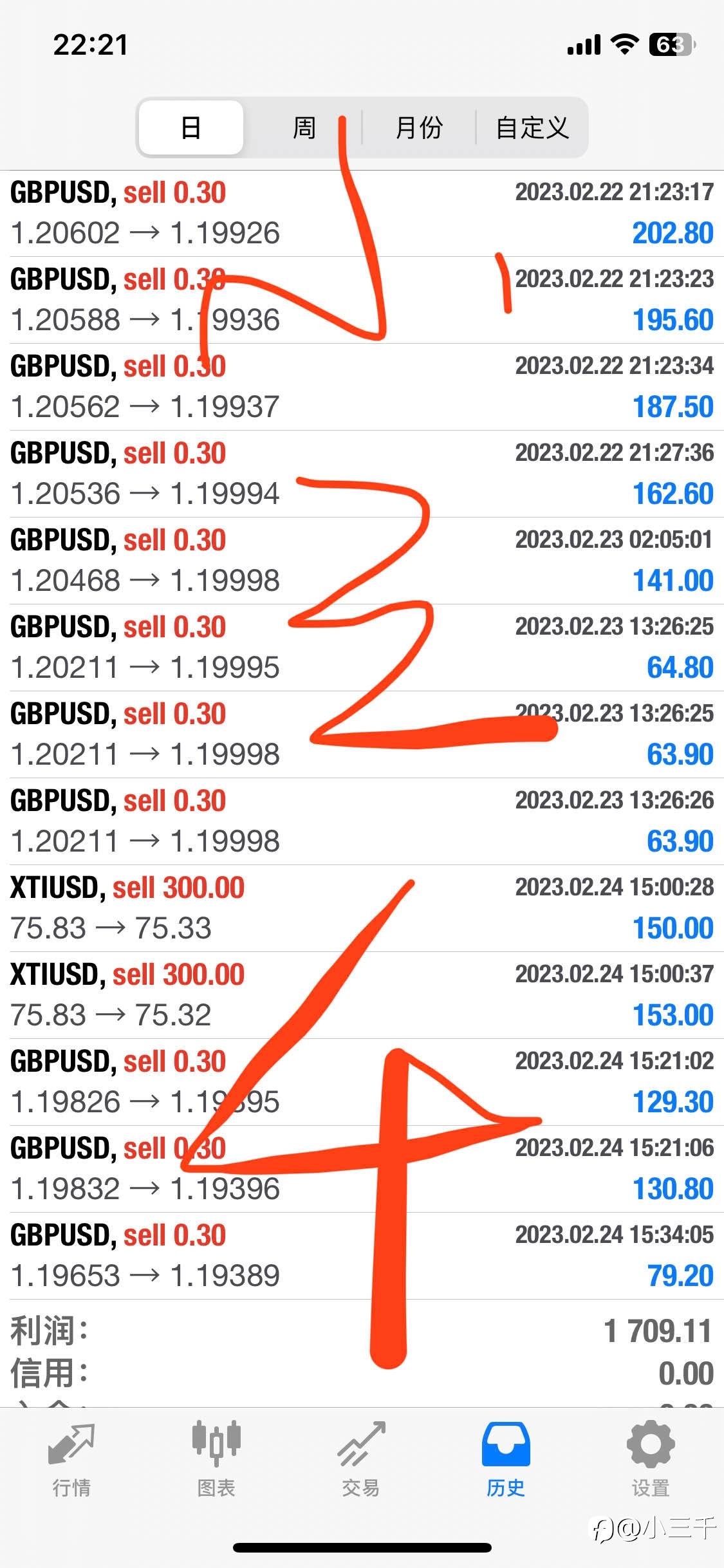
Task: Expand GBPUSD trade with profit 187.50
Action: [x=362, y=387]
